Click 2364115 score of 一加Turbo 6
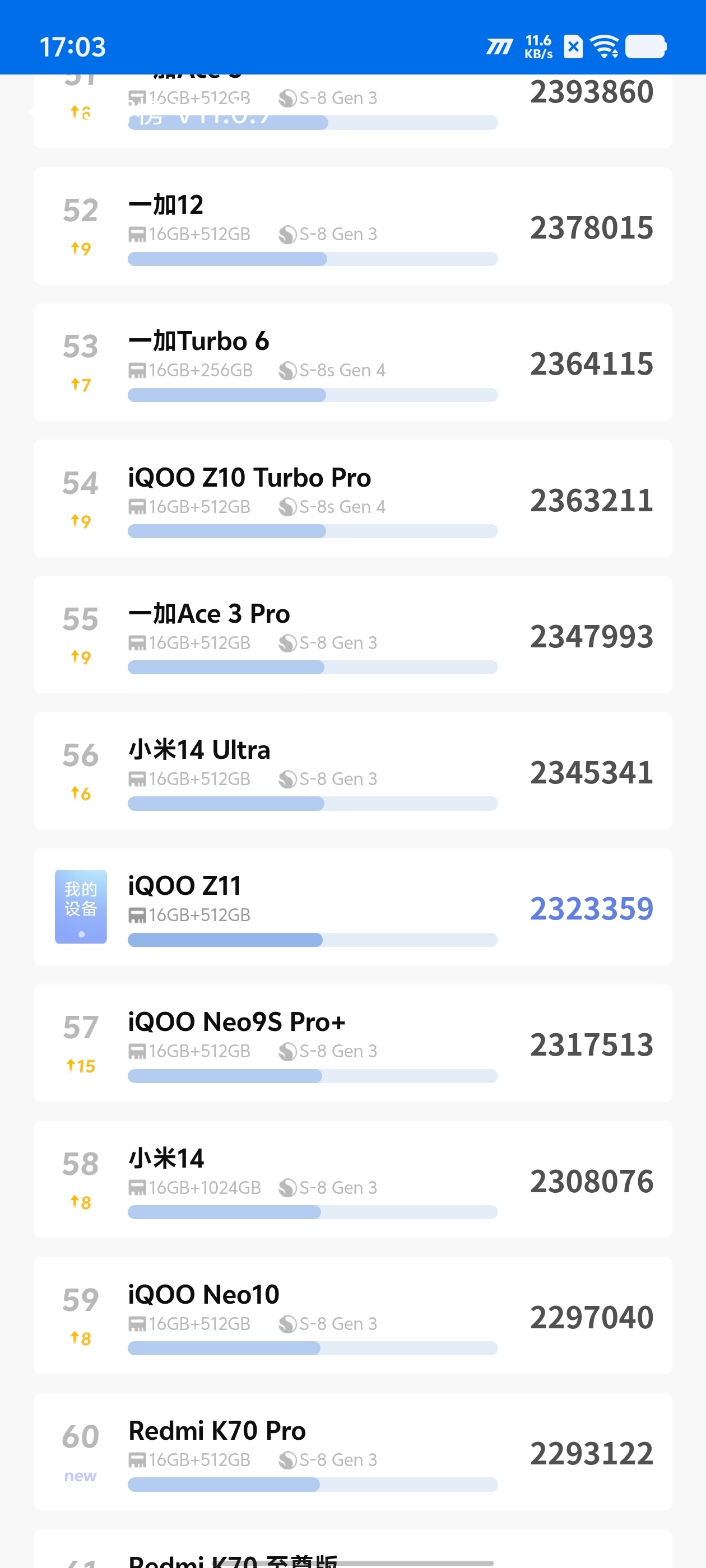This screenshot has width=706, height=1568. coord(592,363)
